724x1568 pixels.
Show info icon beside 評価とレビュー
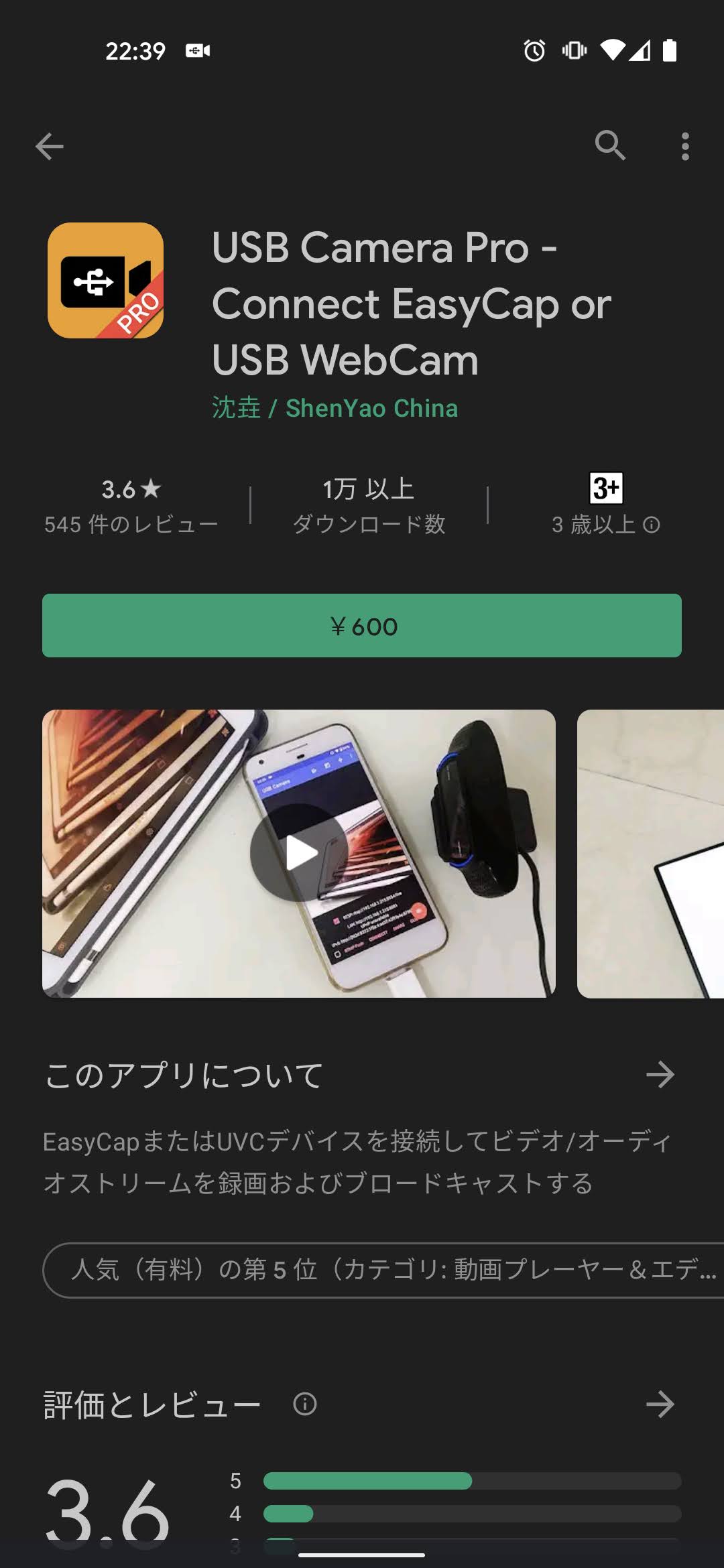pos(304,1404)
